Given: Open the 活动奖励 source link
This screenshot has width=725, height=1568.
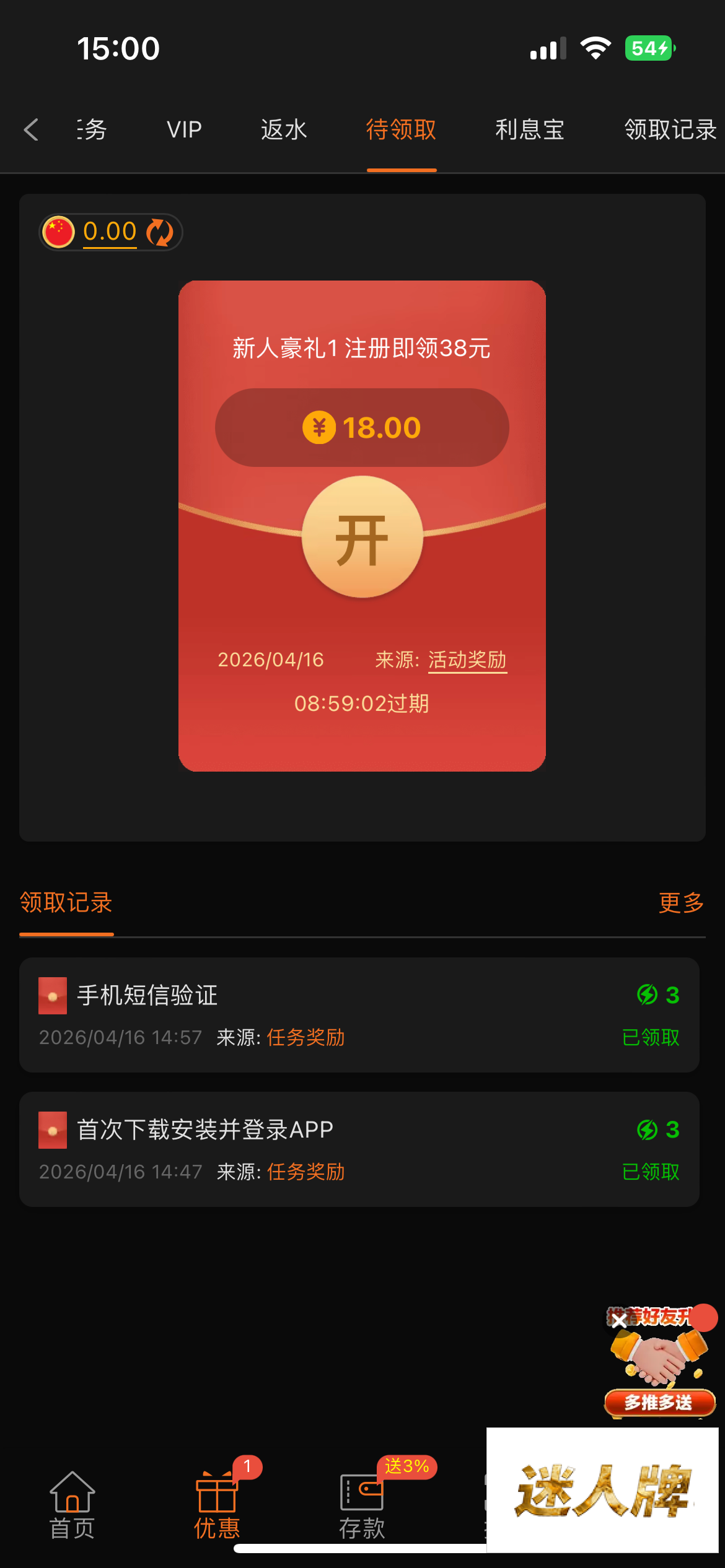Looking at the screenshot, I should coord(467,660).
